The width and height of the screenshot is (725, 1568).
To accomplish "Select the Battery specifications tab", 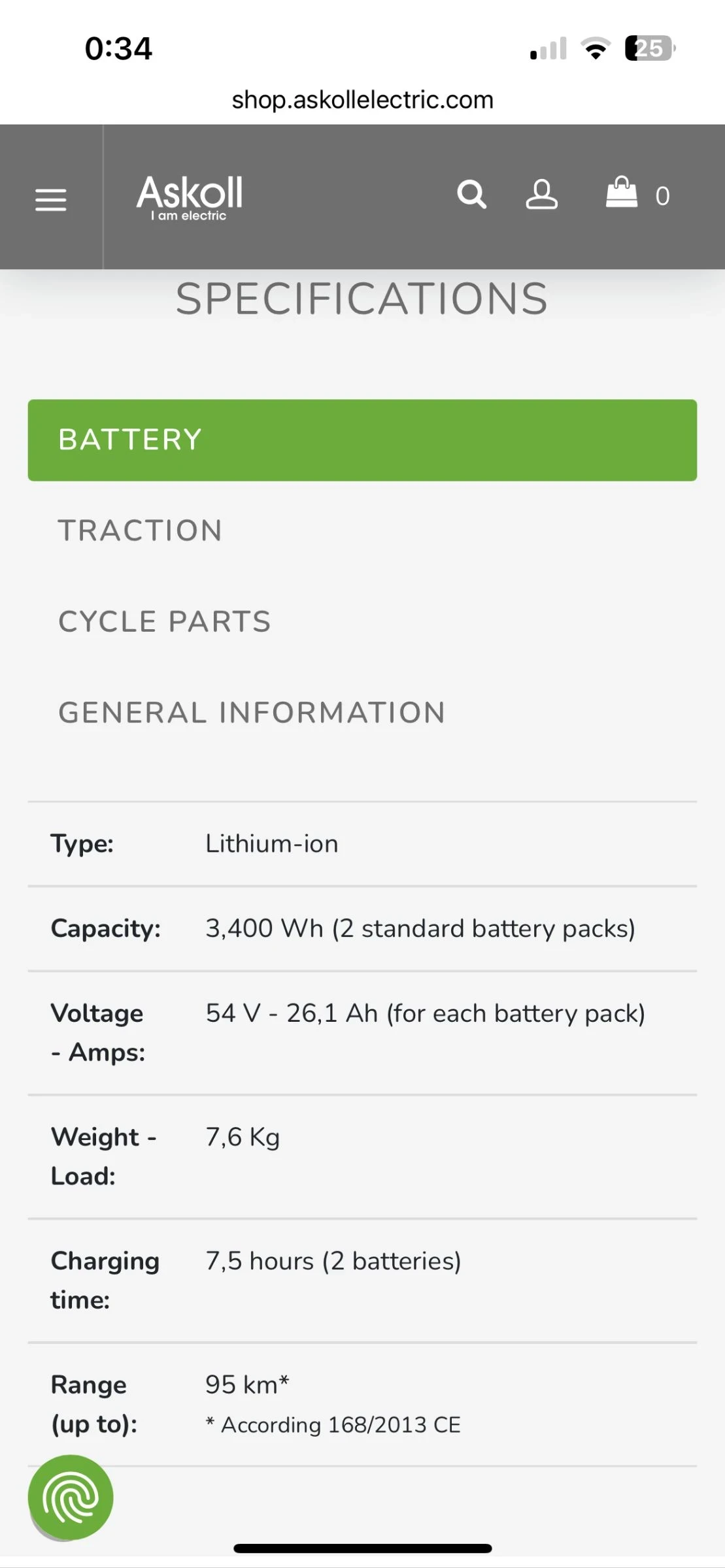I will point(362,440).
